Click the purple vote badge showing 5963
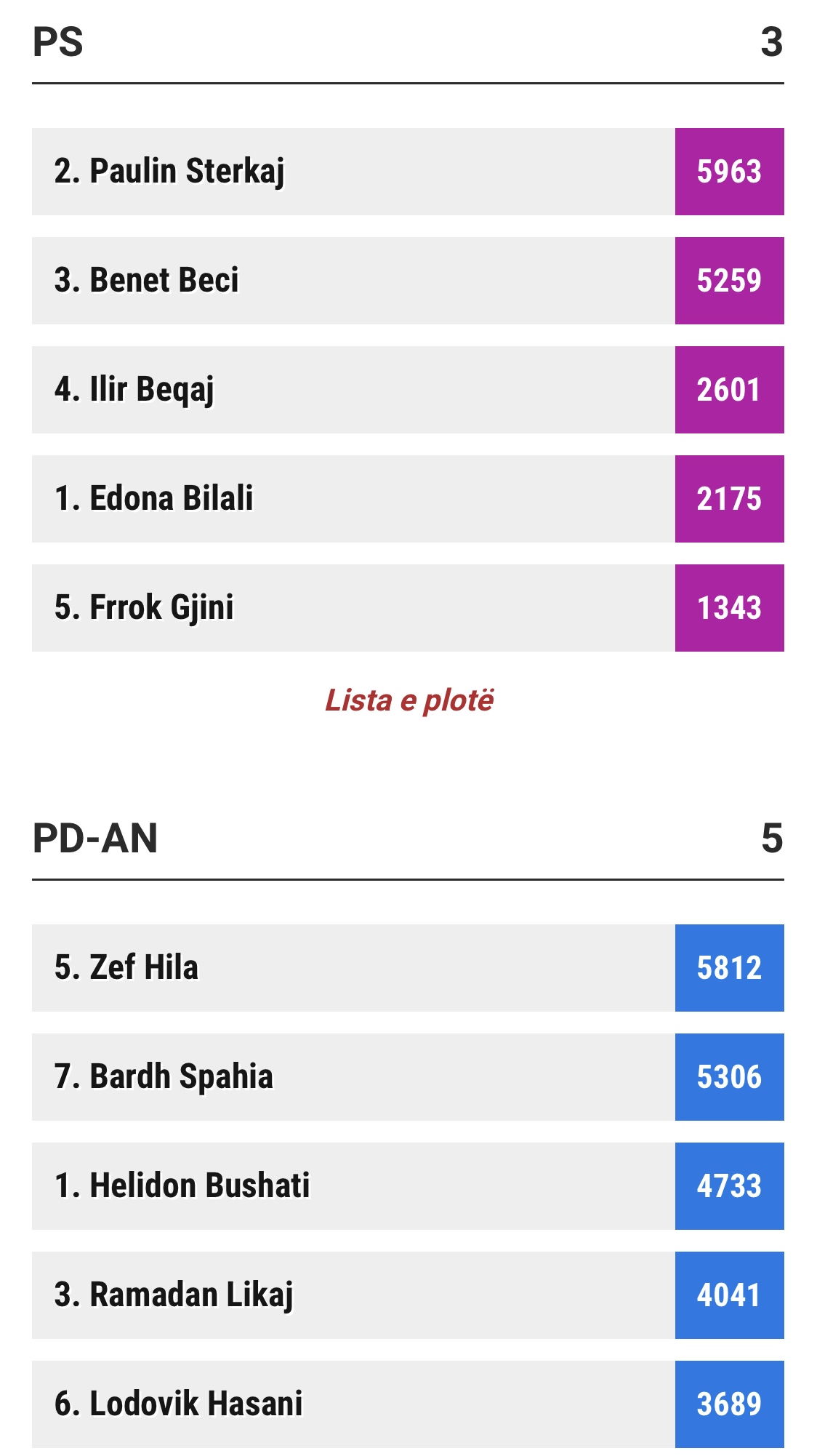The width and height of the screenshot is (817, 1456). click(730, 172)
